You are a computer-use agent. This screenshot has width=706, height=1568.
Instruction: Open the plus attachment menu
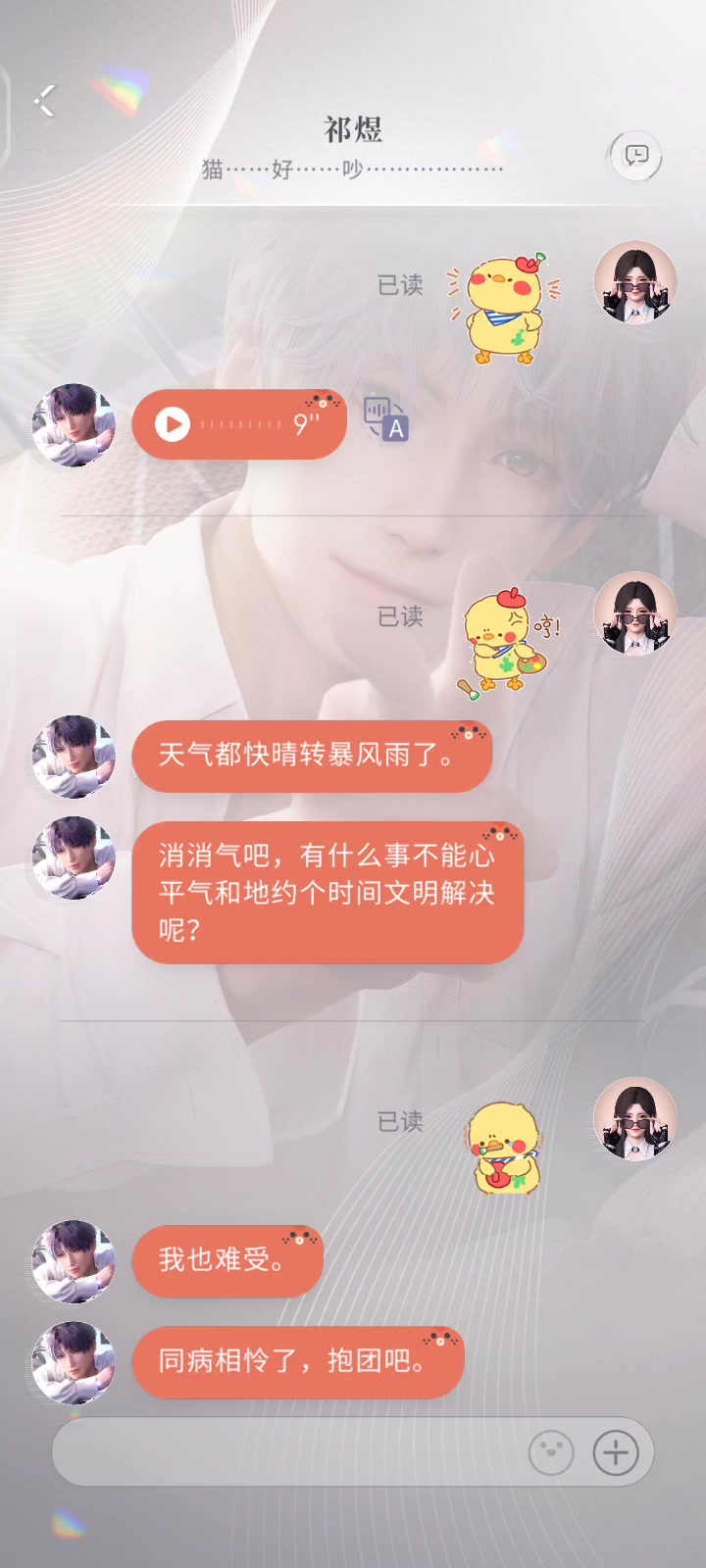coord(616,1452)
